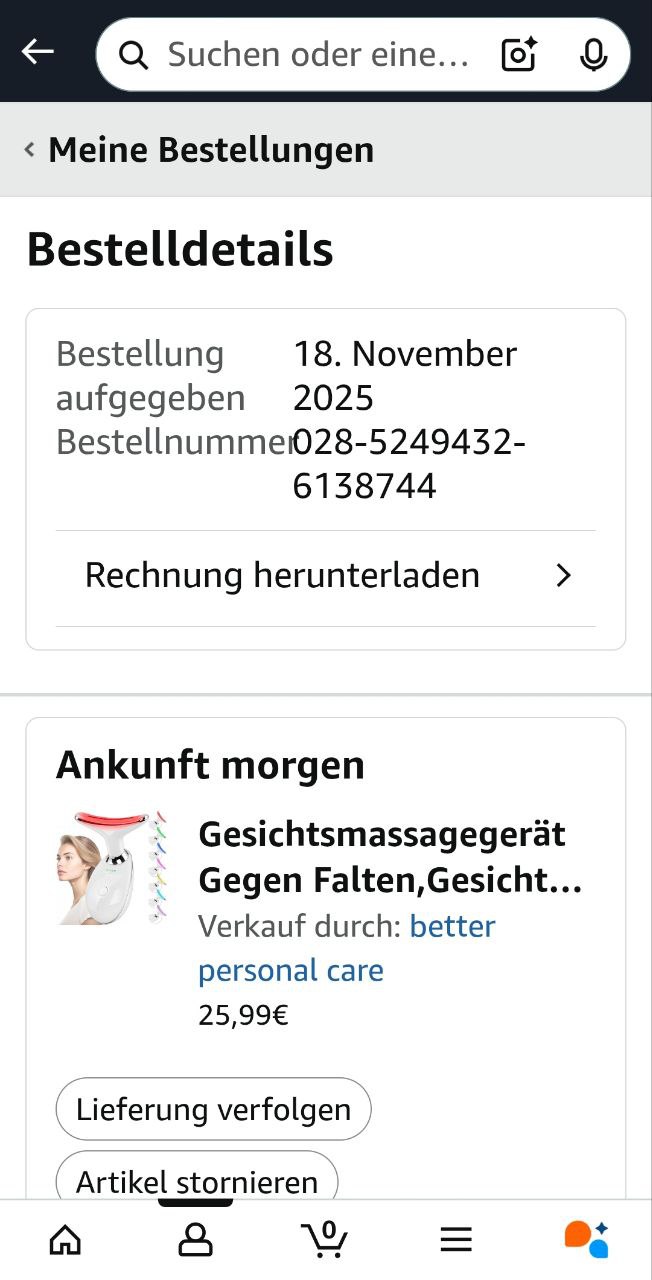Screen dimensions: 652x1280
Task: Tap Lieferung verfolgen button
Action: coord(213,1109)
